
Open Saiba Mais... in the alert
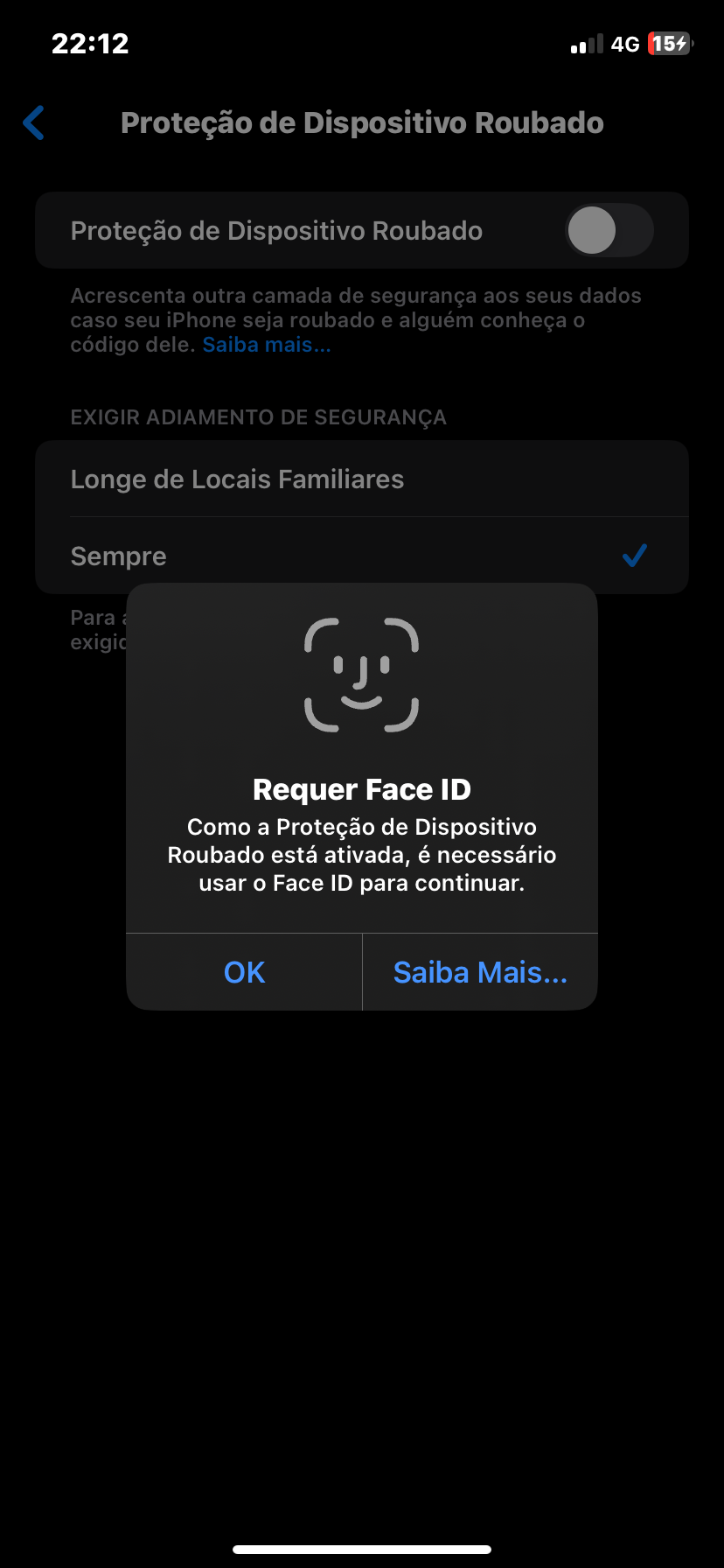pos(480,972)
